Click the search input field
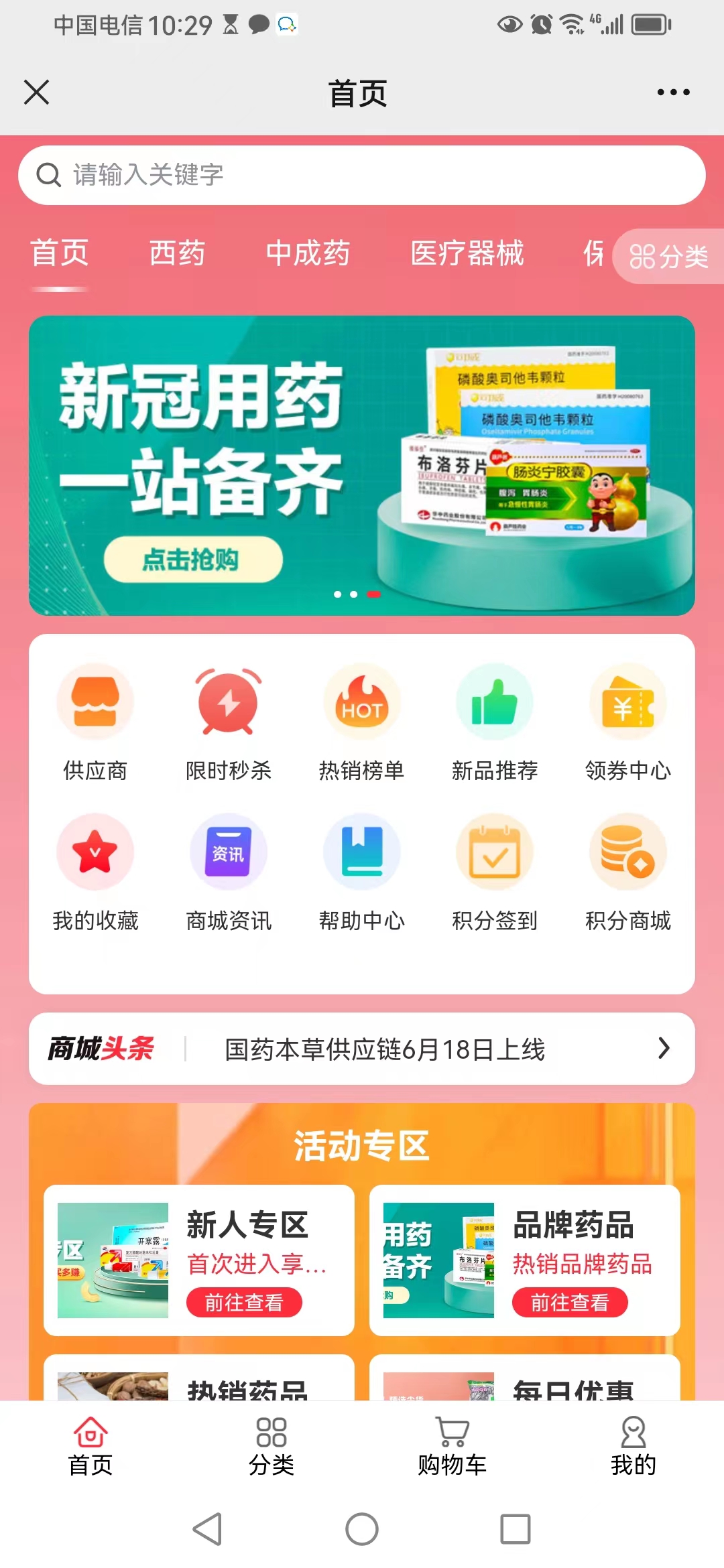 362,176
